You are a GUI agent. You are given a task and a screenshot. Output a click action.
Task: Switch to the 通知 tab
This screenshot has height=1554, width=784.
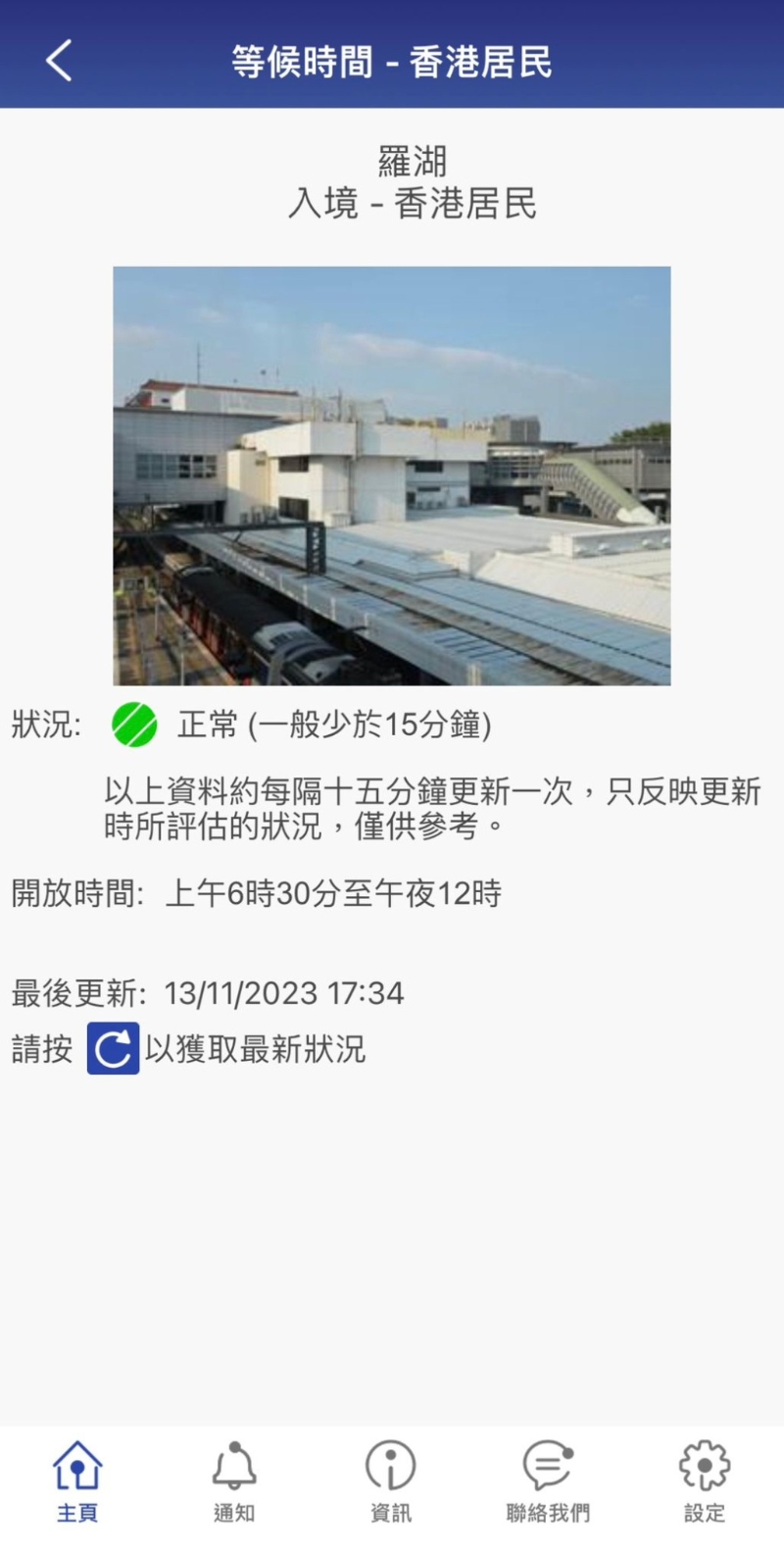point(234,1480)
